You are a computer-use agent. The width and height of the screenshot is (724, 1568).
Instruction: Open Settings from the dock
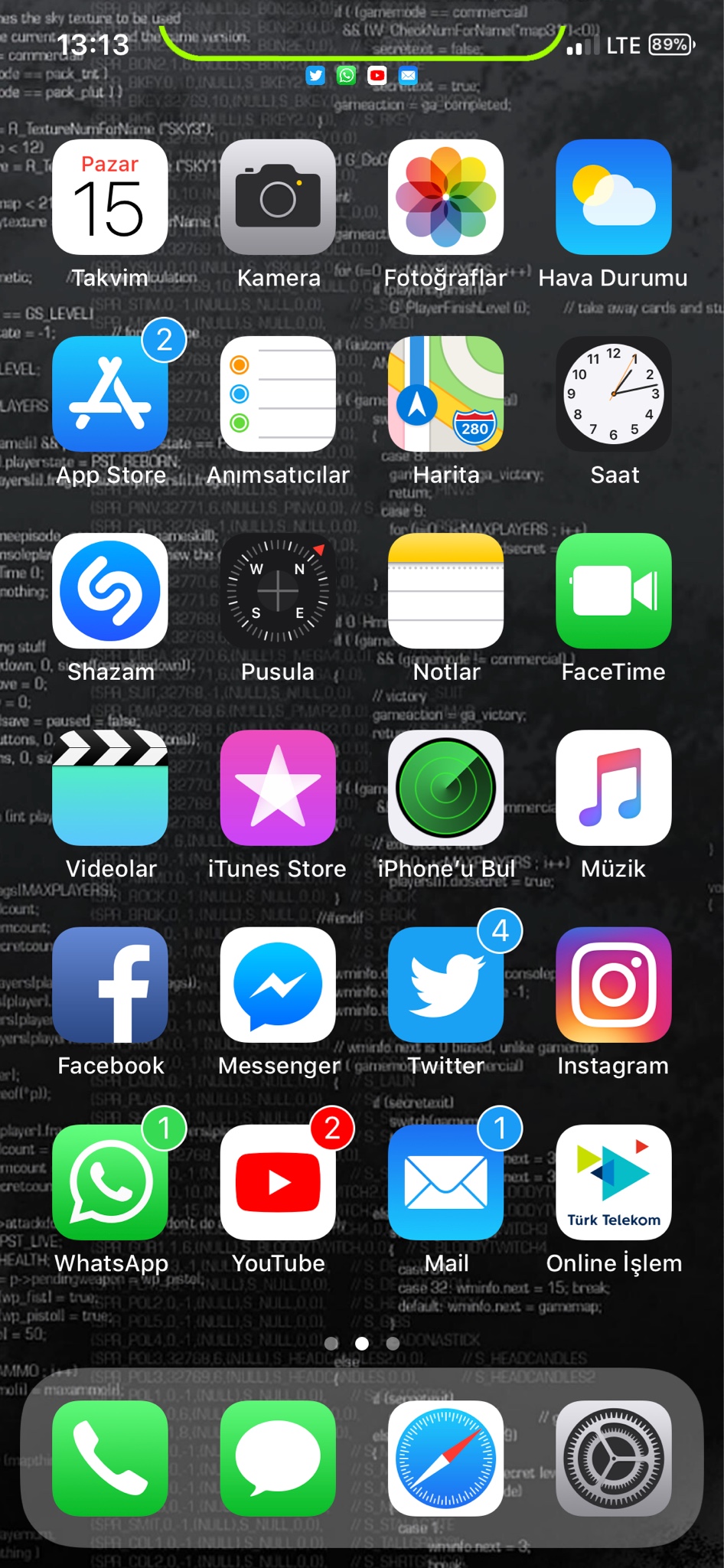[613, 1459]
